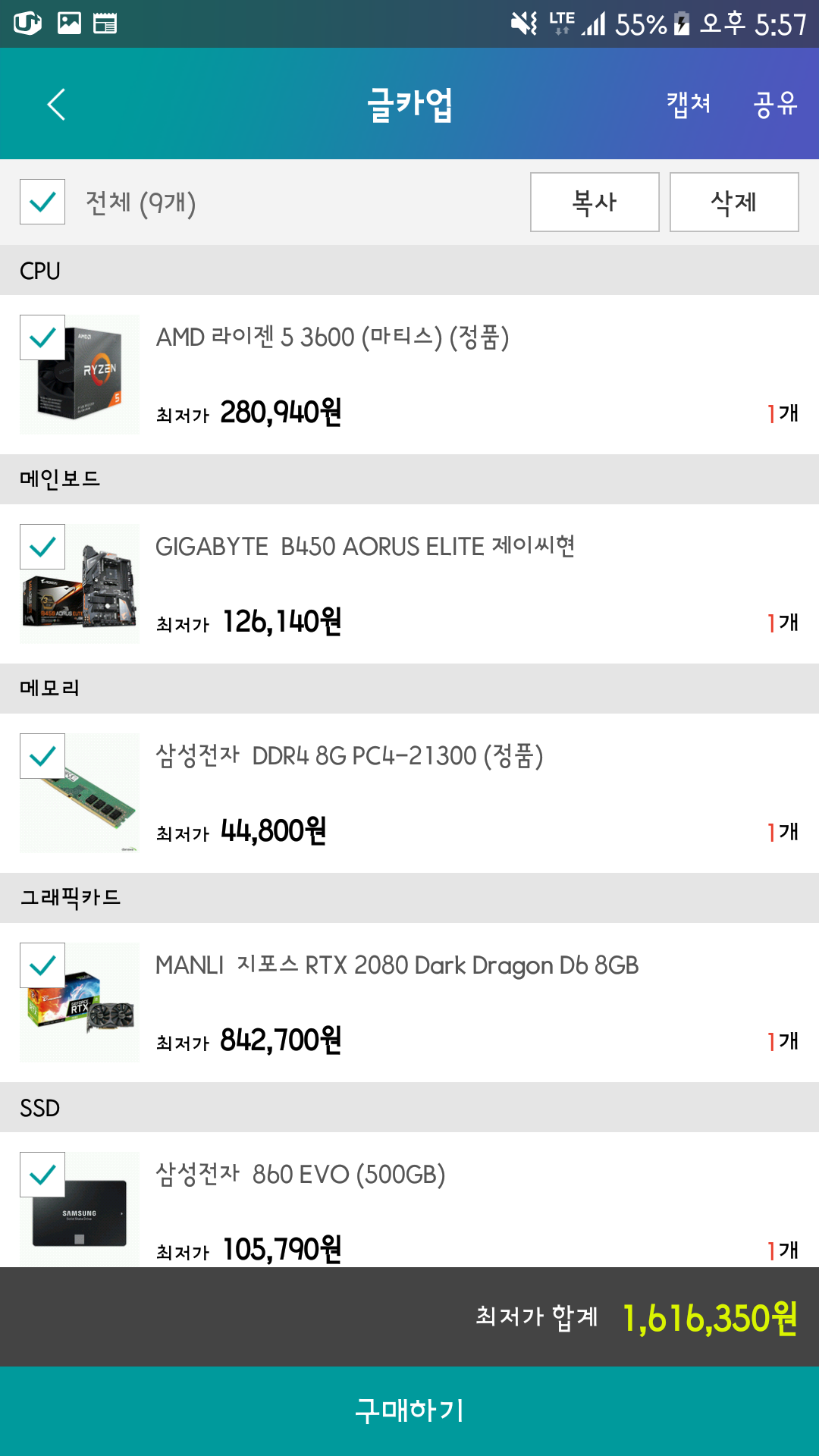This screenshot has height=1456, width=819.
Task: Open the GIGABYTE B450 AORUS ELITE item
Action: [x=365, y=547]
